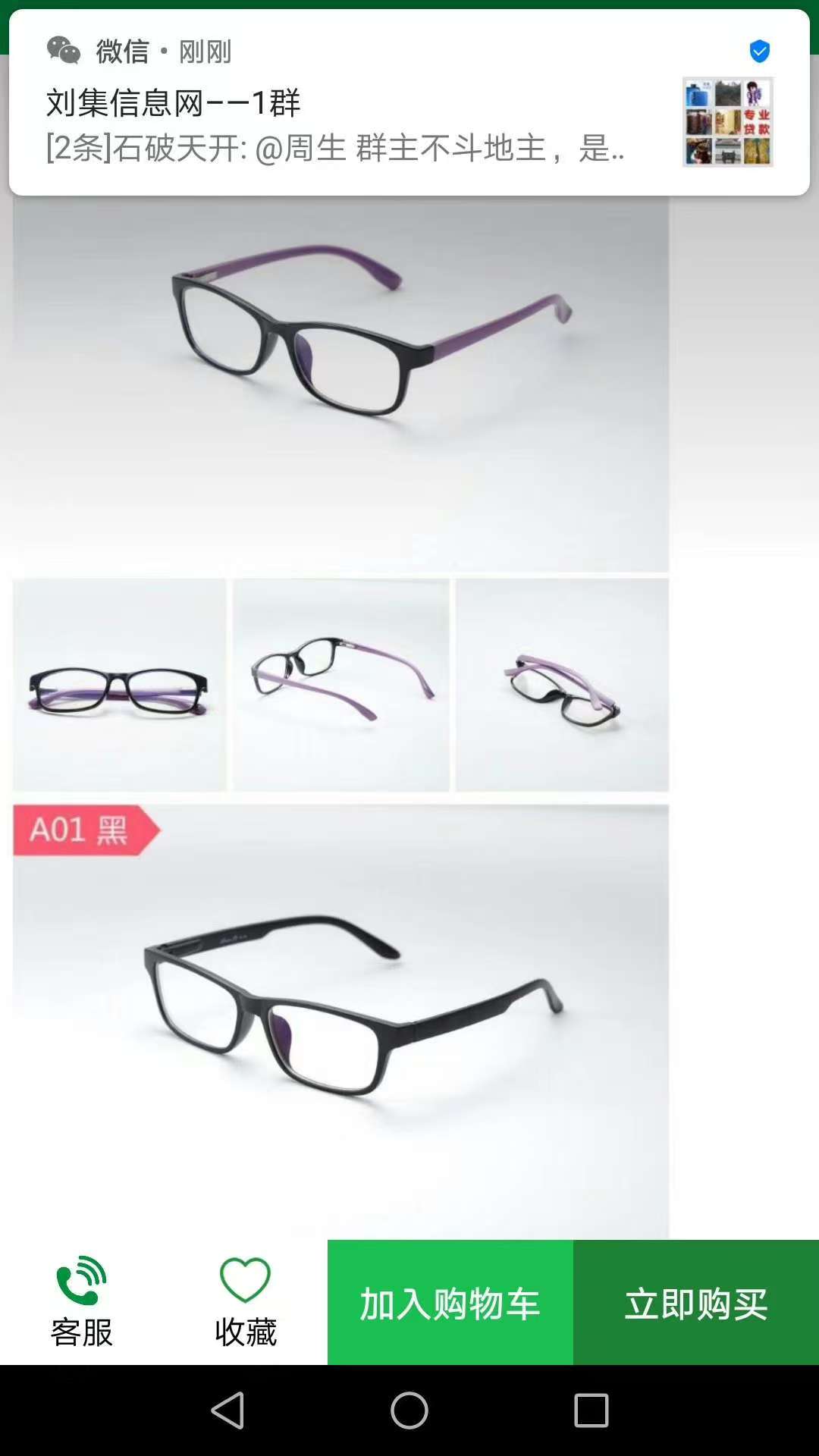
Task: Add this product to favorites with 收藏
Action: (245, 1301)
